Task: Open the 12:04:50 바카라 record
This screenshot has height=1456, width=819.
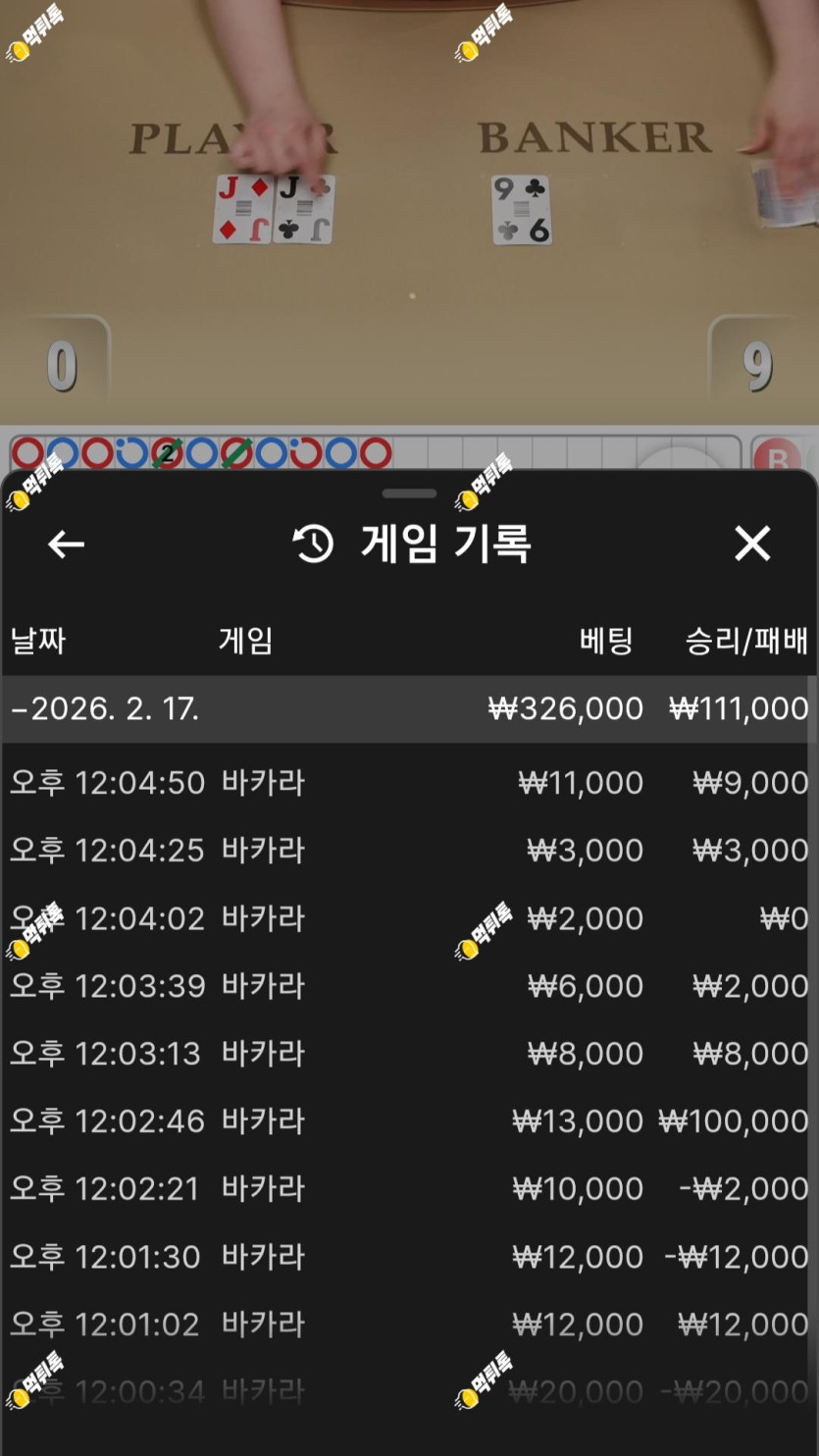Action: (409, 783)
